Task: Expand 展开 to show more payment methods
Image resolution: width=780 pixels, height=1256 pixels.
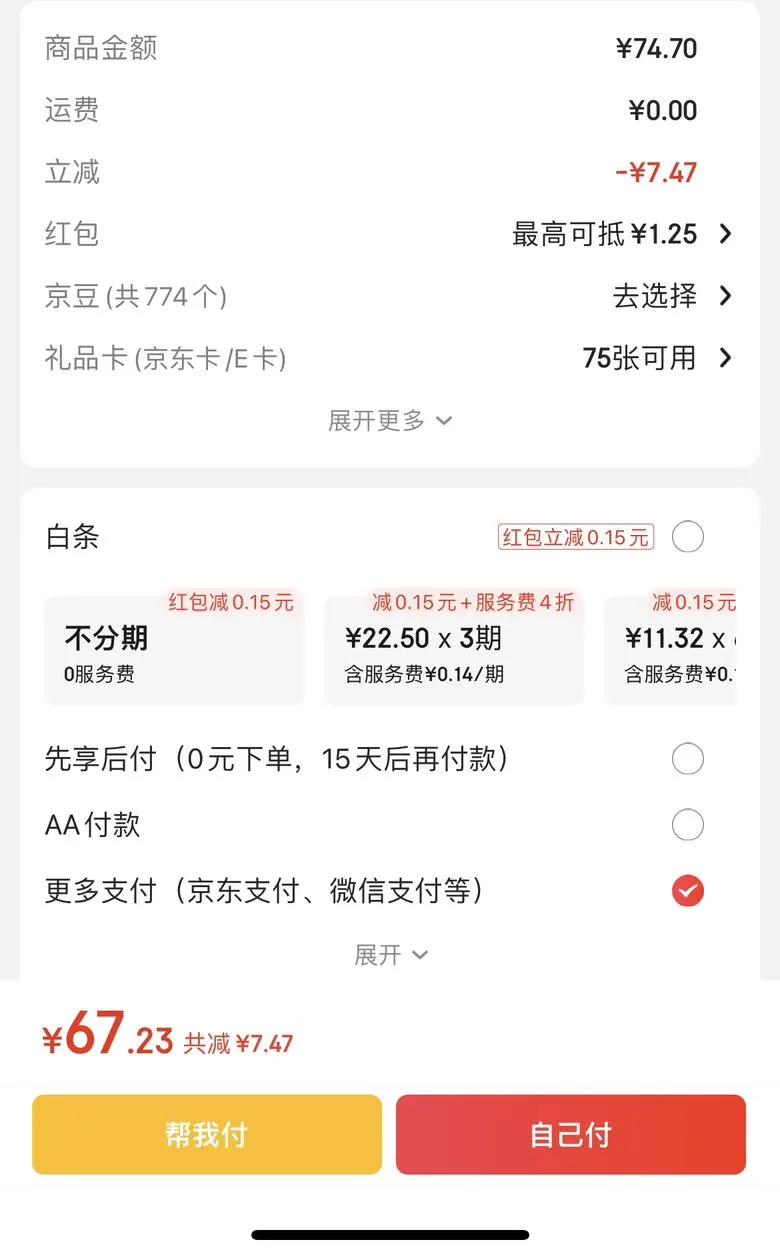Action: tap(390, 954)
